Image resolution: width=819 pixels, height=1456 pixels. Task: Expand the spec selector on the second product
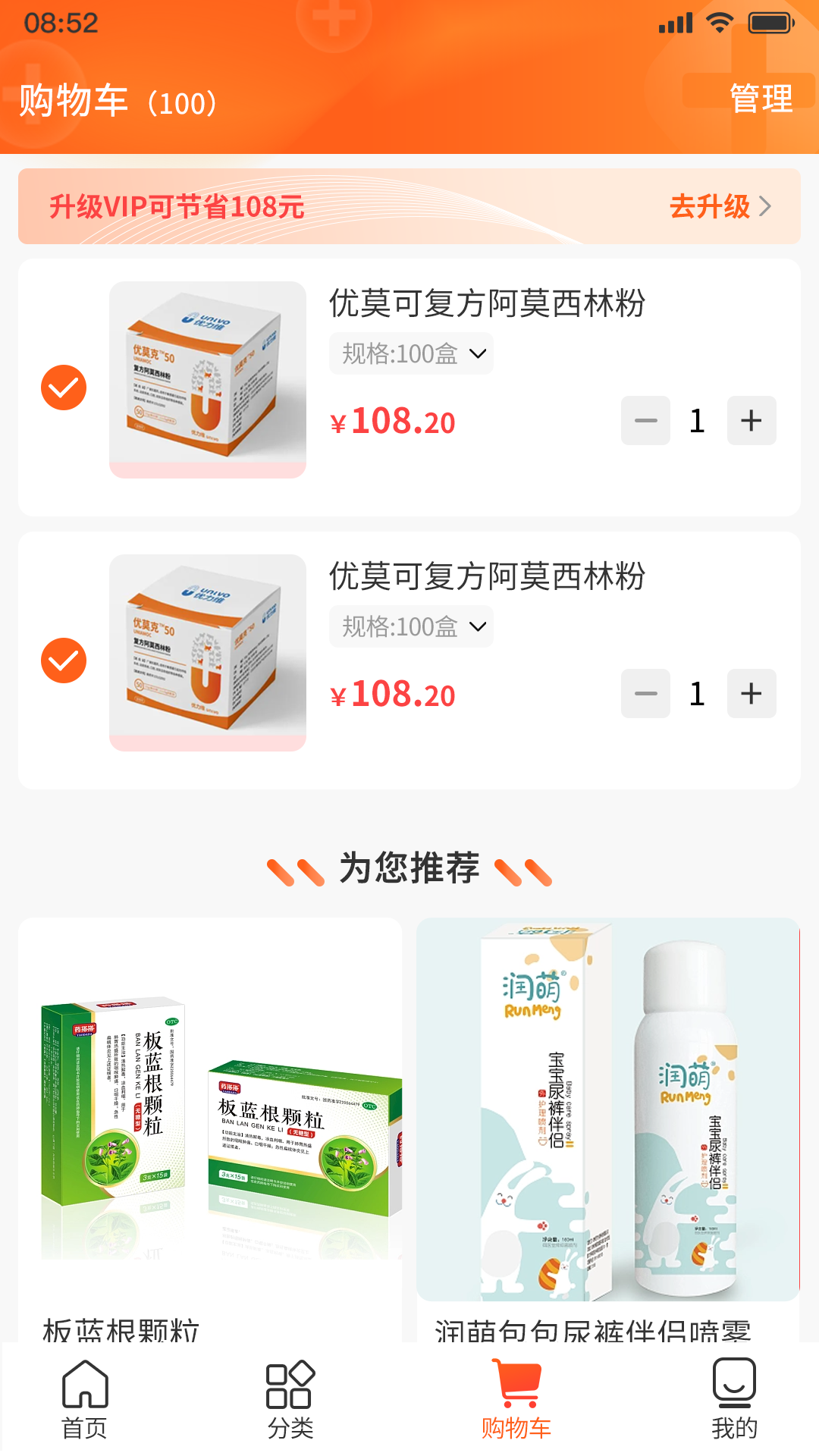point(410,626)
